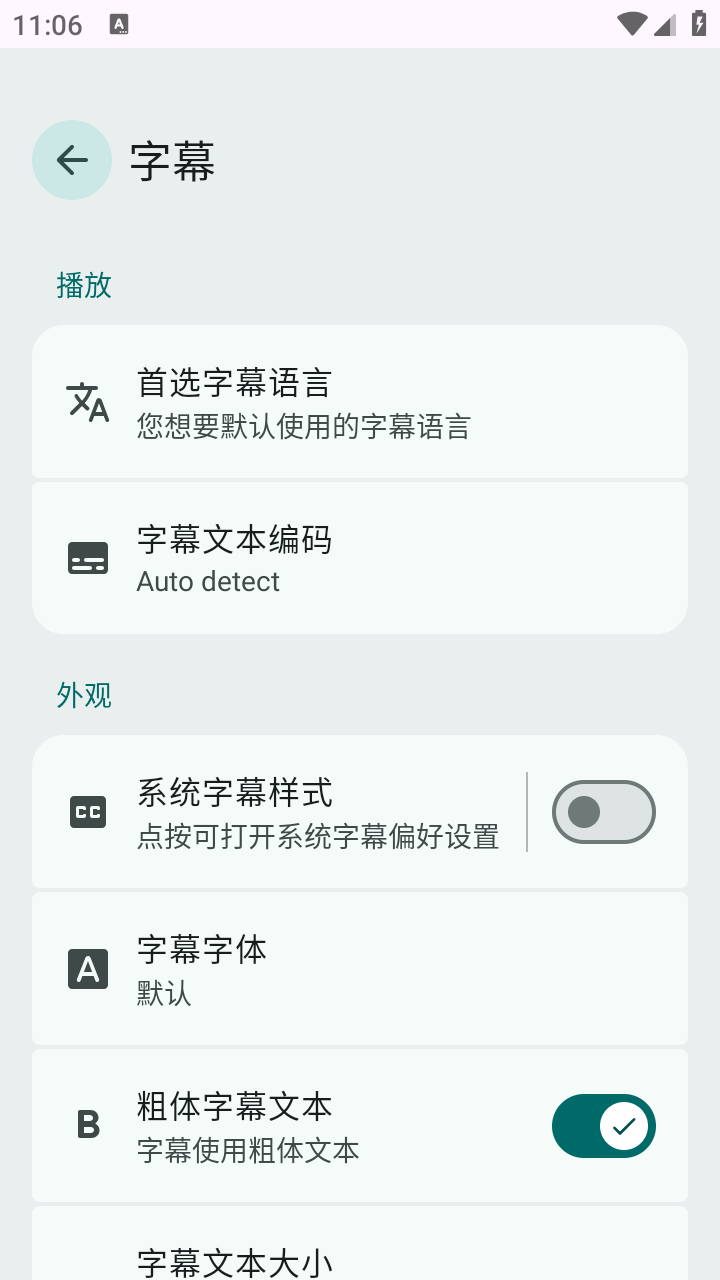720x1280 pixels.
Task: Open 字幕字体 setting
Action: point(360,968)
